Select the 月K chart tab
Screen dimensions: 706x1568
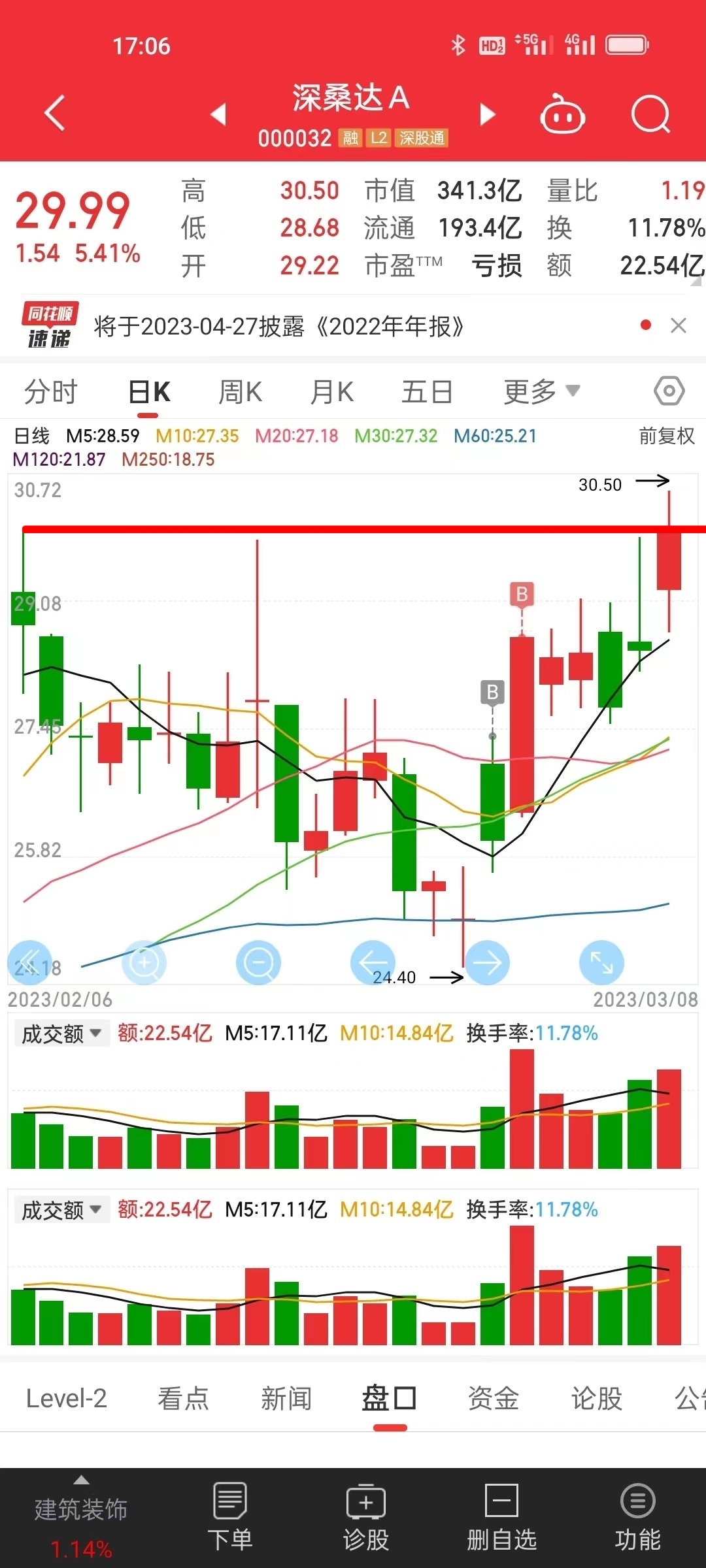pyautogui.click(x=332, y=392)
